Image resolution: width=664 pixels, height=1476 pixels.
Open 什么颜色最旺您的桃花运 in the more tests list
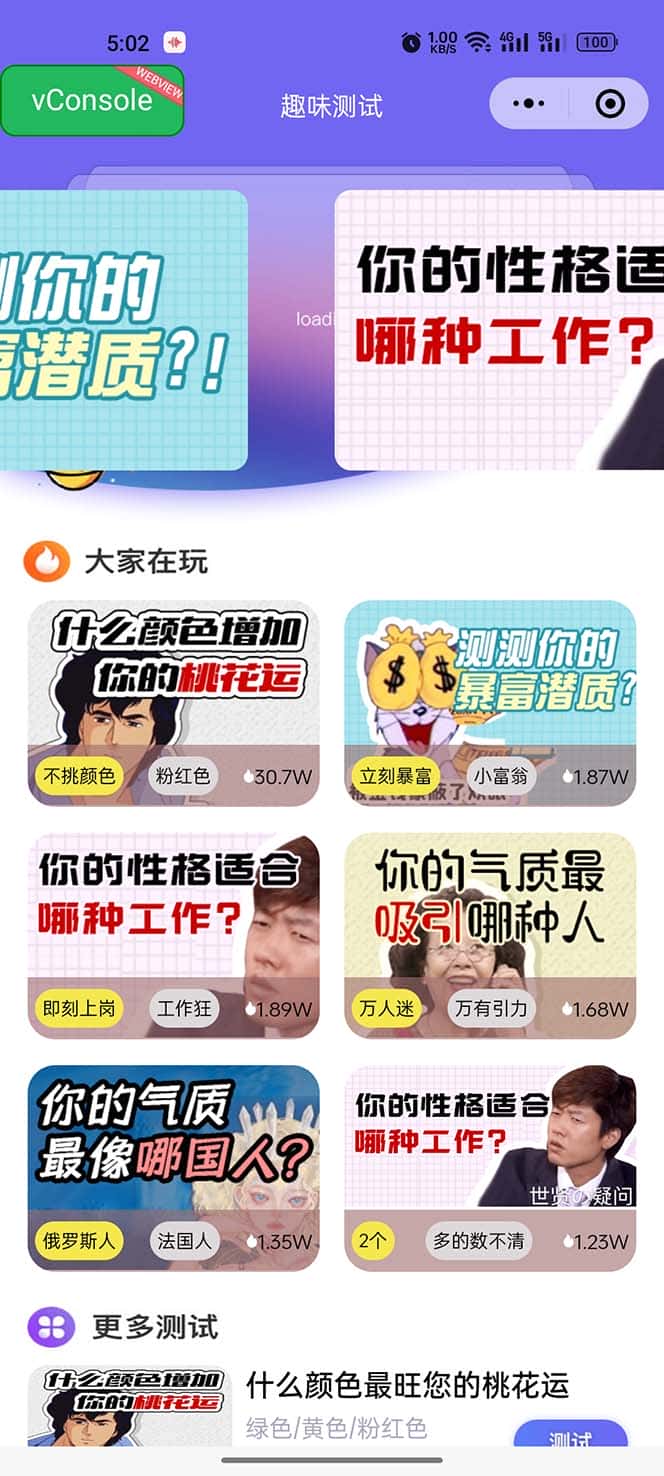pyautogui.click(x=407, y=1385)
